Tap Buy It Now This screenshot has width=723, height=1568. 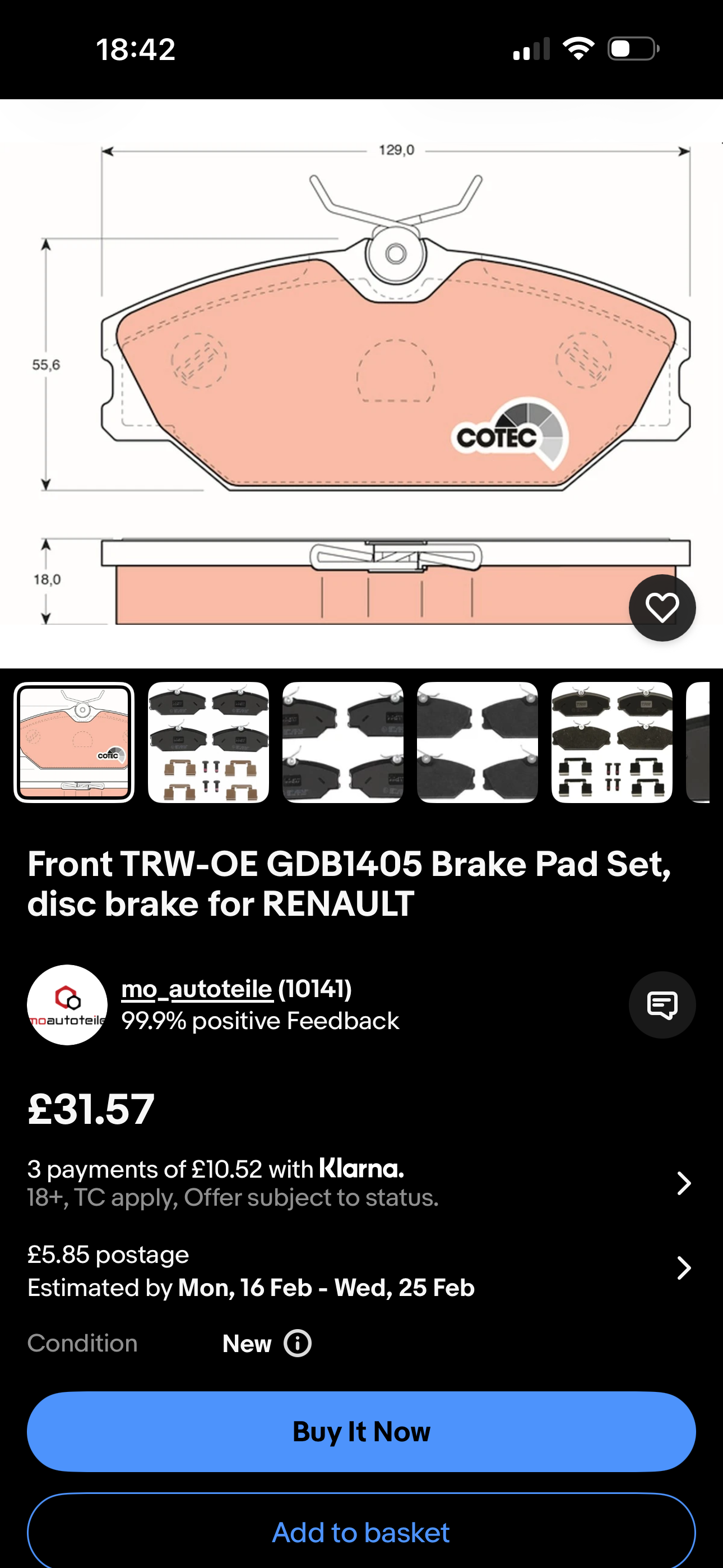[x=361, y=1432]
